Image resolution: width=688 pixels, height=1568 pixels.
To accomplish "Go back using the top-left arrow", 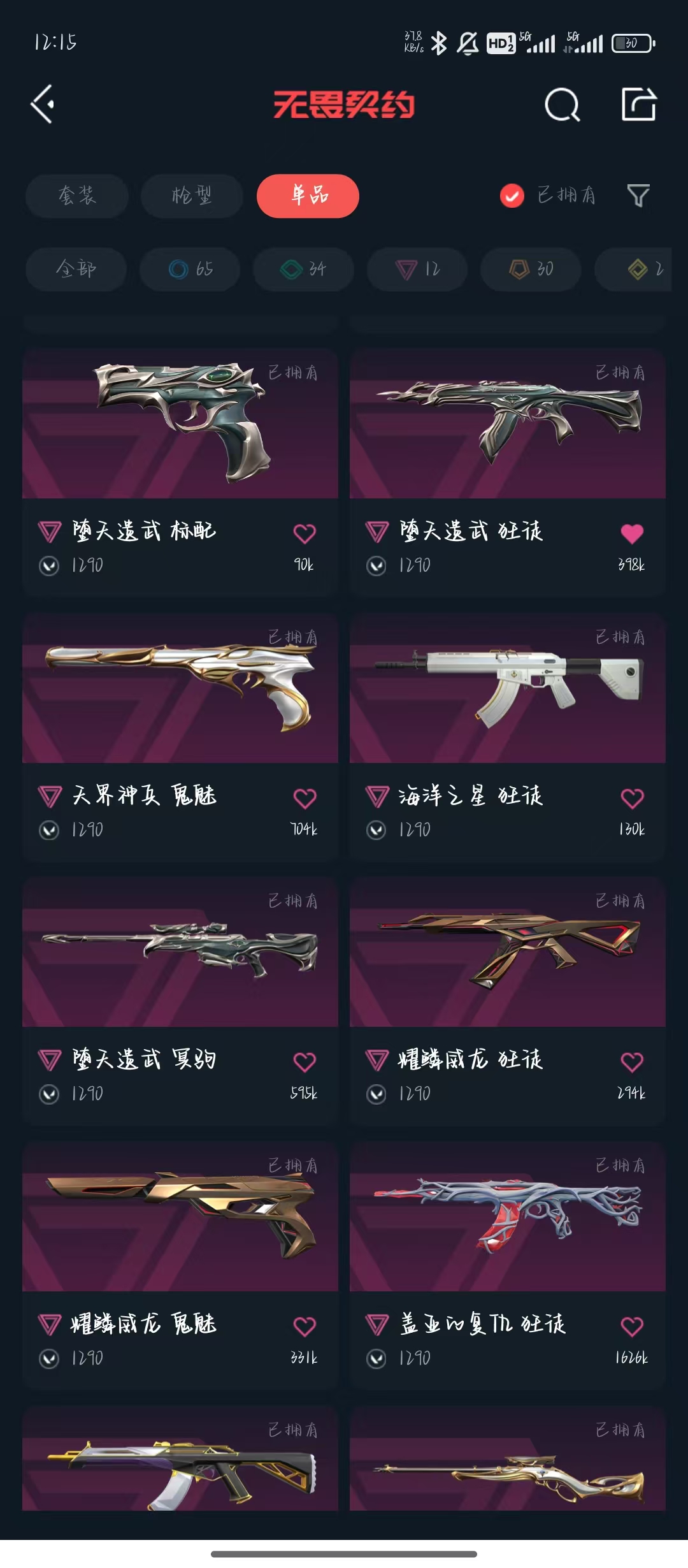I will point(43,104).
